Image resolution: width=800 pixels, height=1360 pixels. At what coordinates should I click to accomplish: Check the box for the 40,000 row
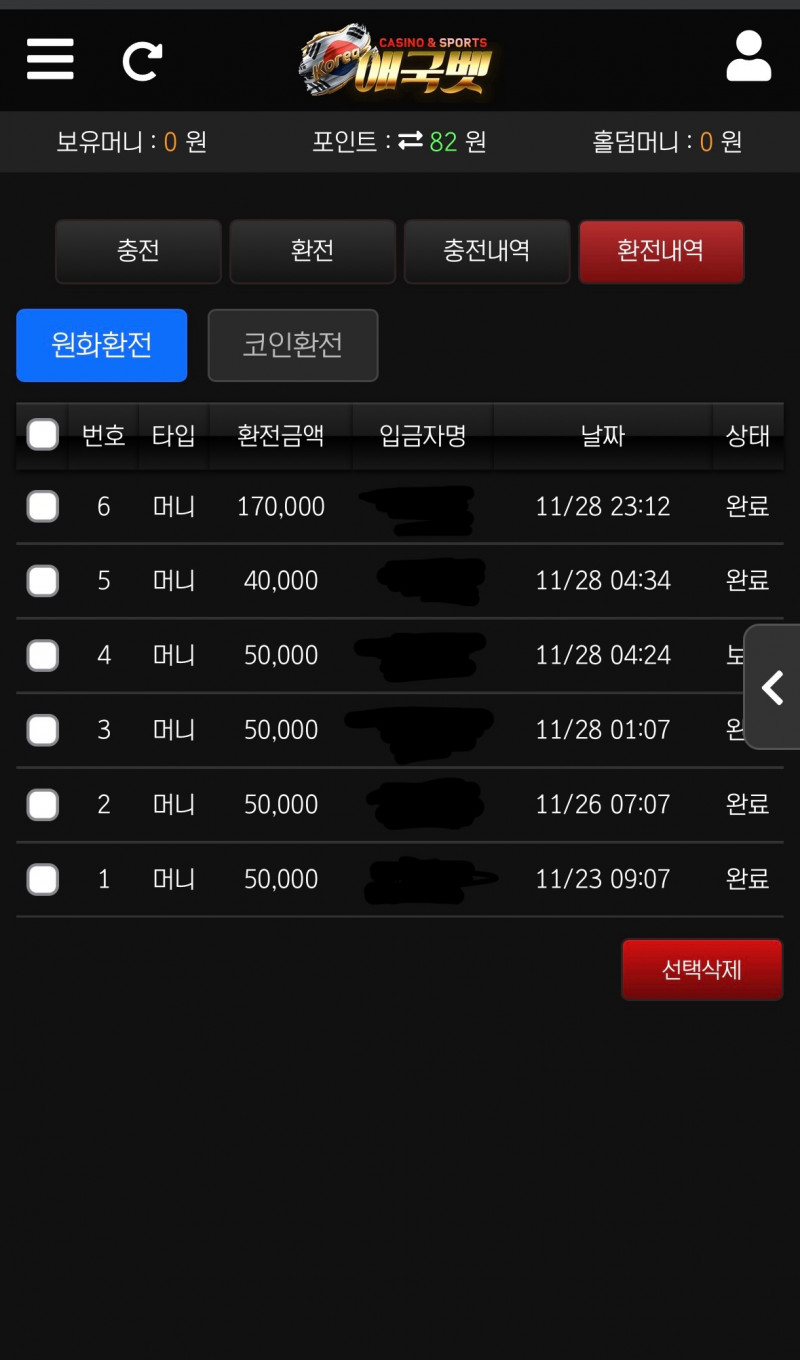coord(42,581)
